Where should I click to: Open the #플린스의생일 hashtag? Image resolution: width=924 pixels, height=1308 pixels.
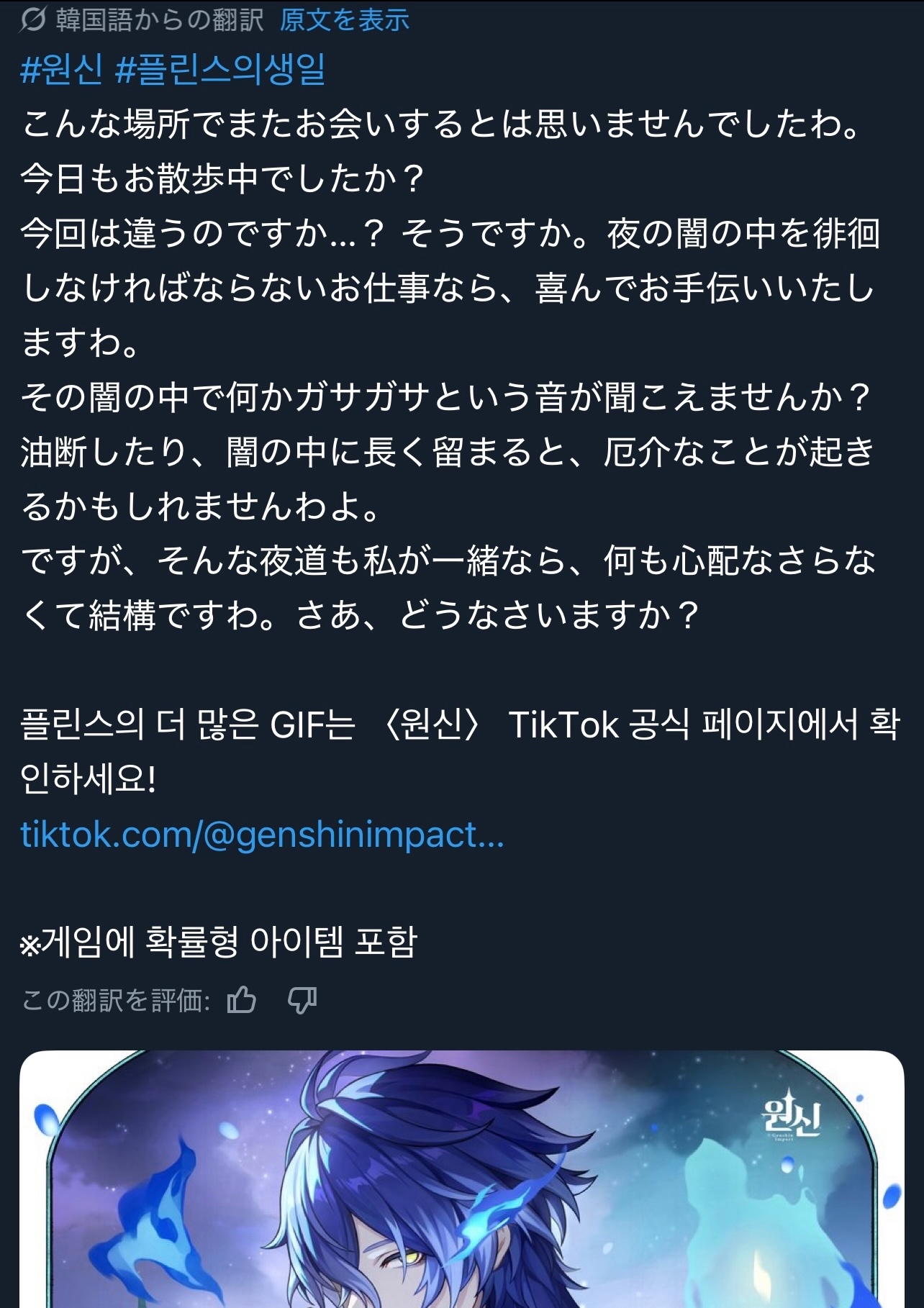point(220,70)
